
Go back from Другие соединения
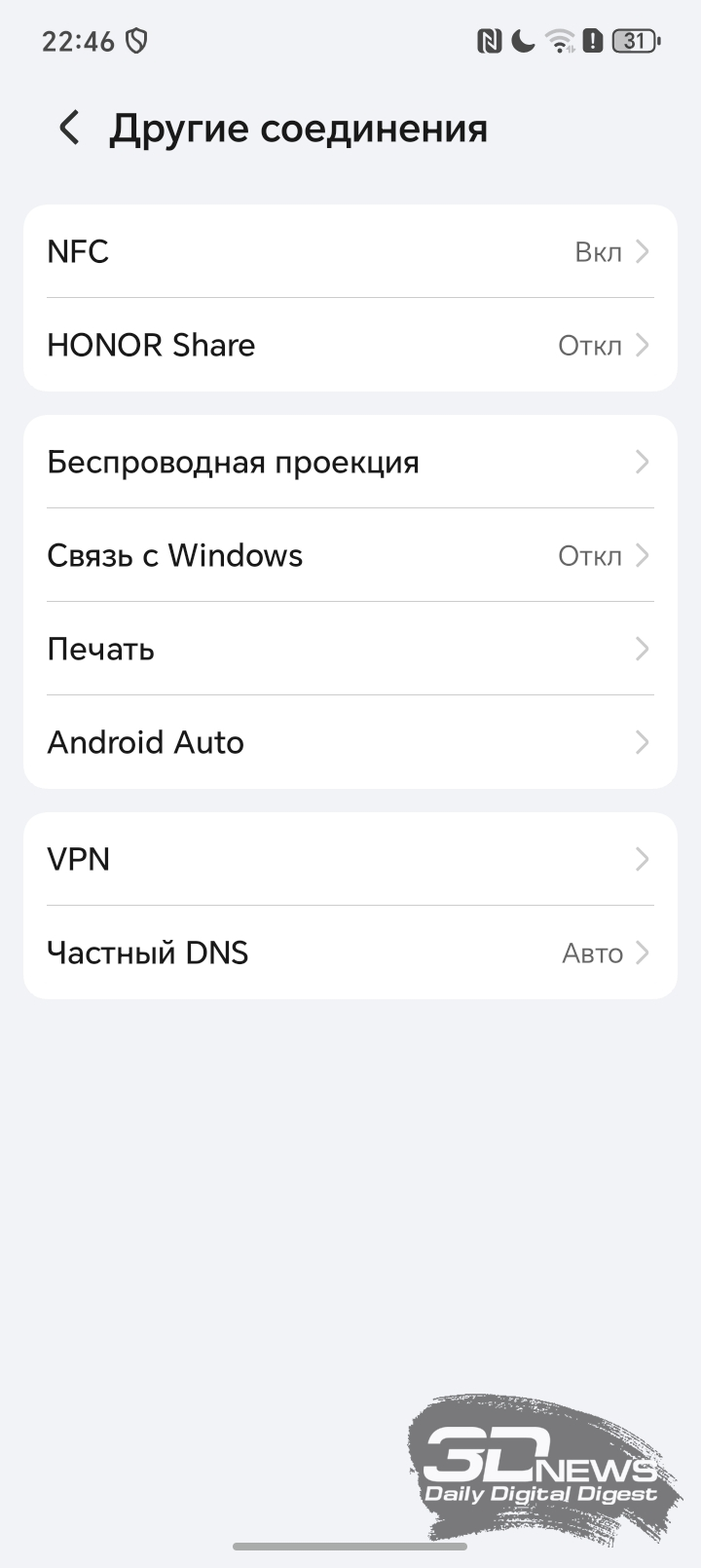tap(69, 128)
